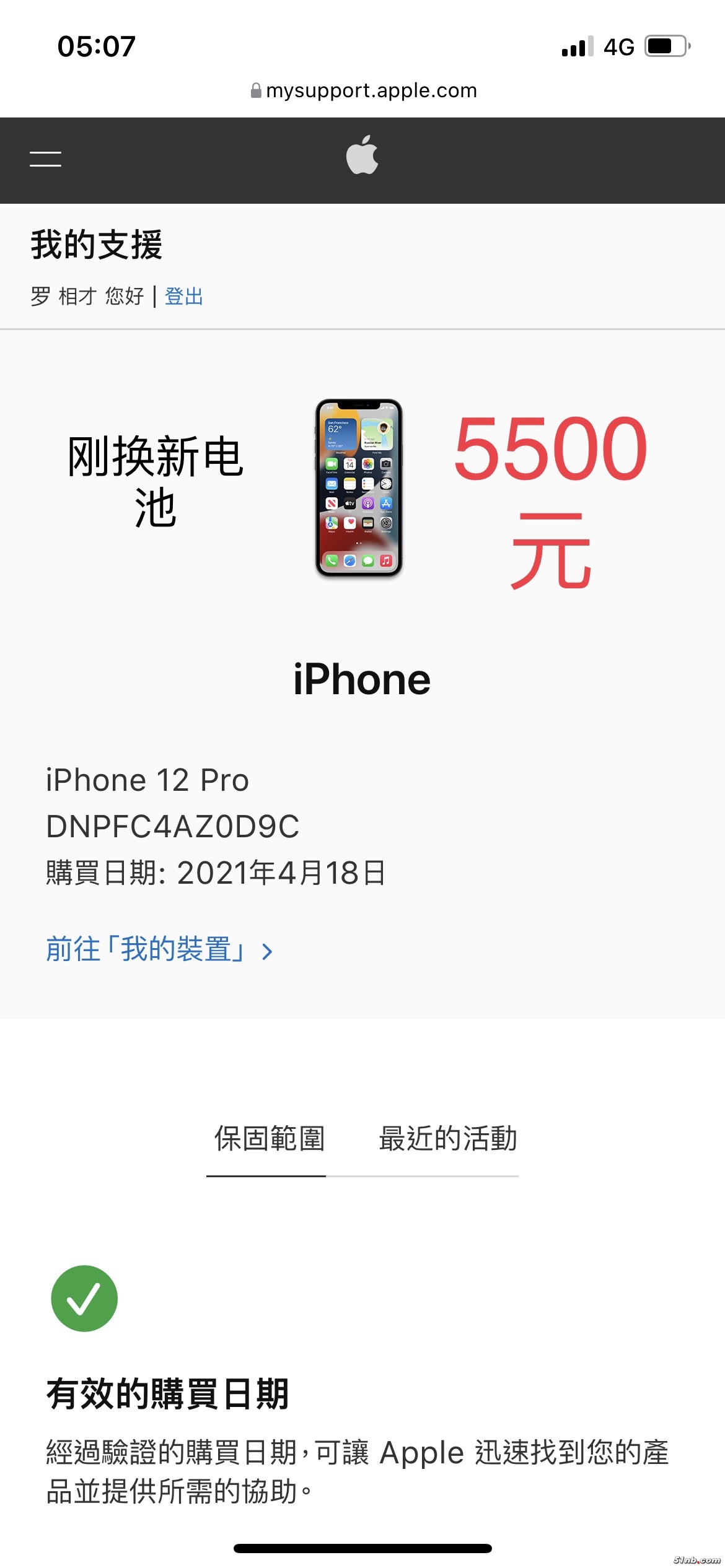Open 前往「我的裝置」 link
The image size is (725, 1568).
point(159,949)
